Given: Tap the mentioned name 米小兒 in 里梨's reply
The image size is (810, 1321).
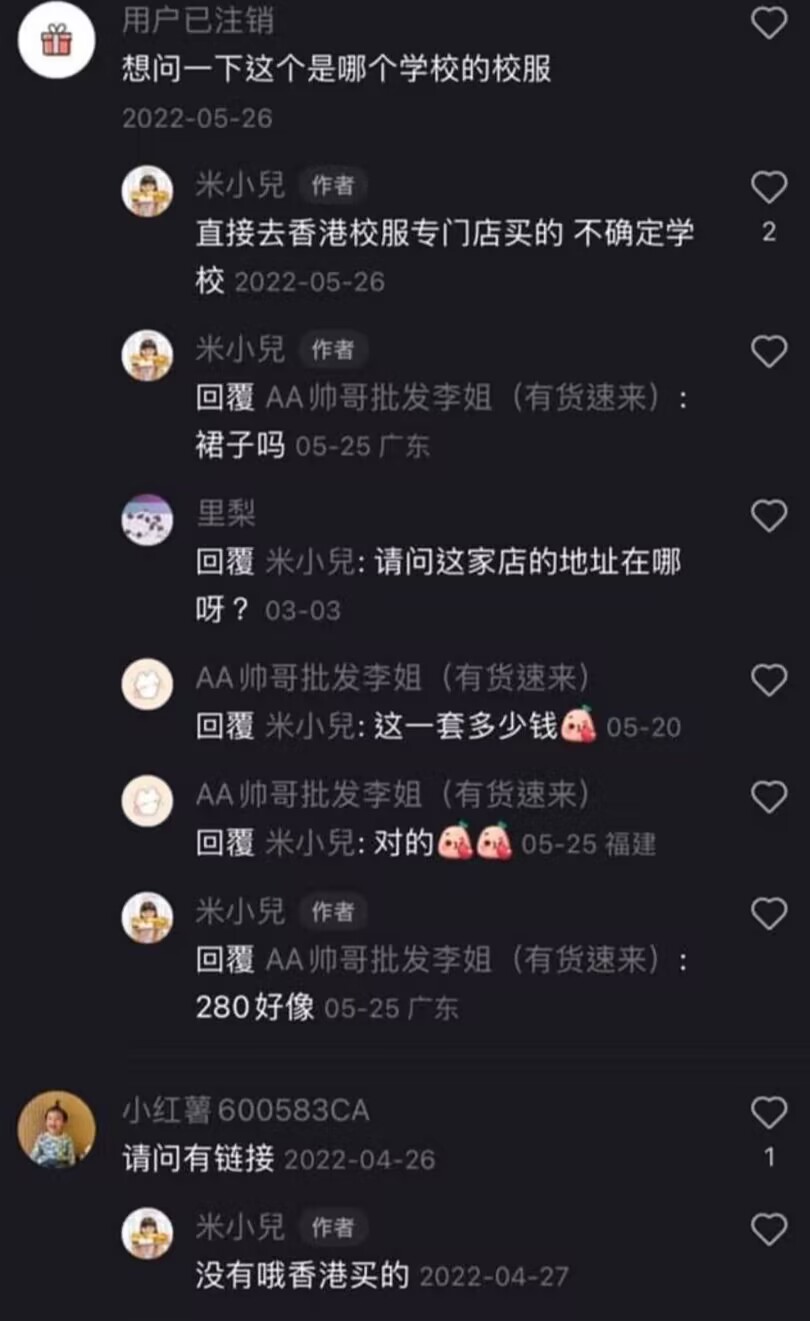Looking at the screenshot, I should [x=309, y=562].
